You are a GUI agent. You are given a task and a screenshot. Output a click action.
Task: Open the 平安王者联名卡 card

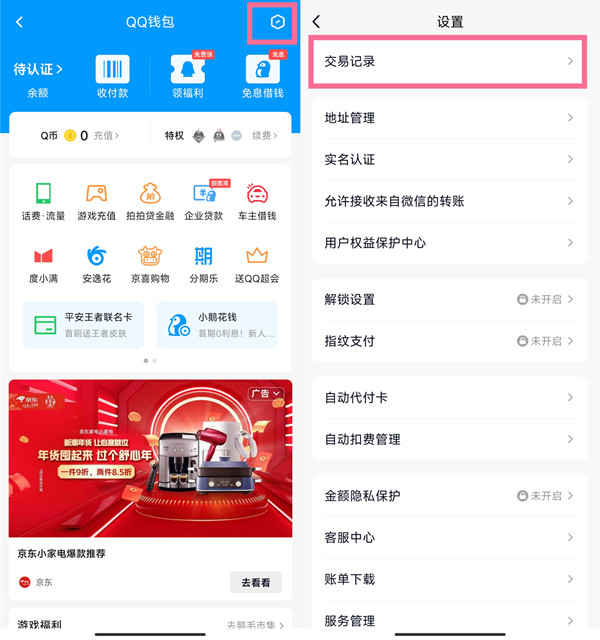[83, 325]
